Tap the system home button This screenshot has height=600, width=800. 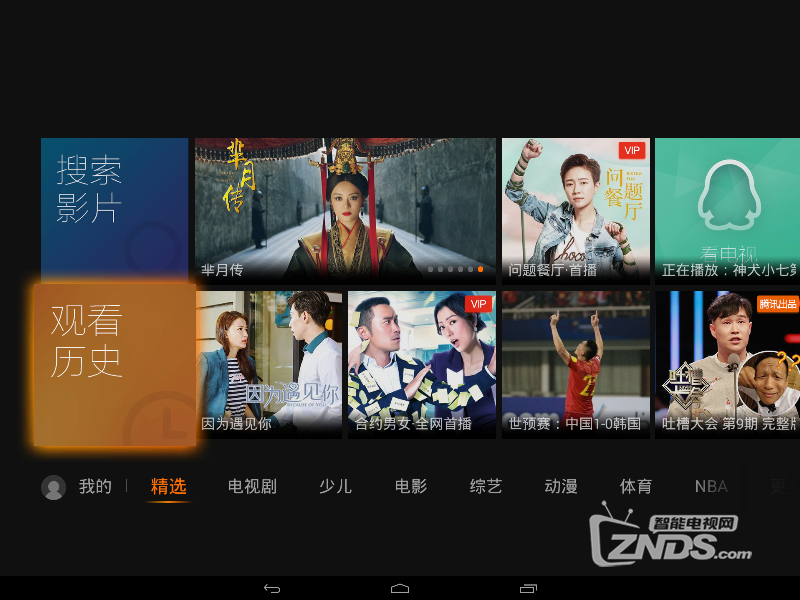(400, 588)
